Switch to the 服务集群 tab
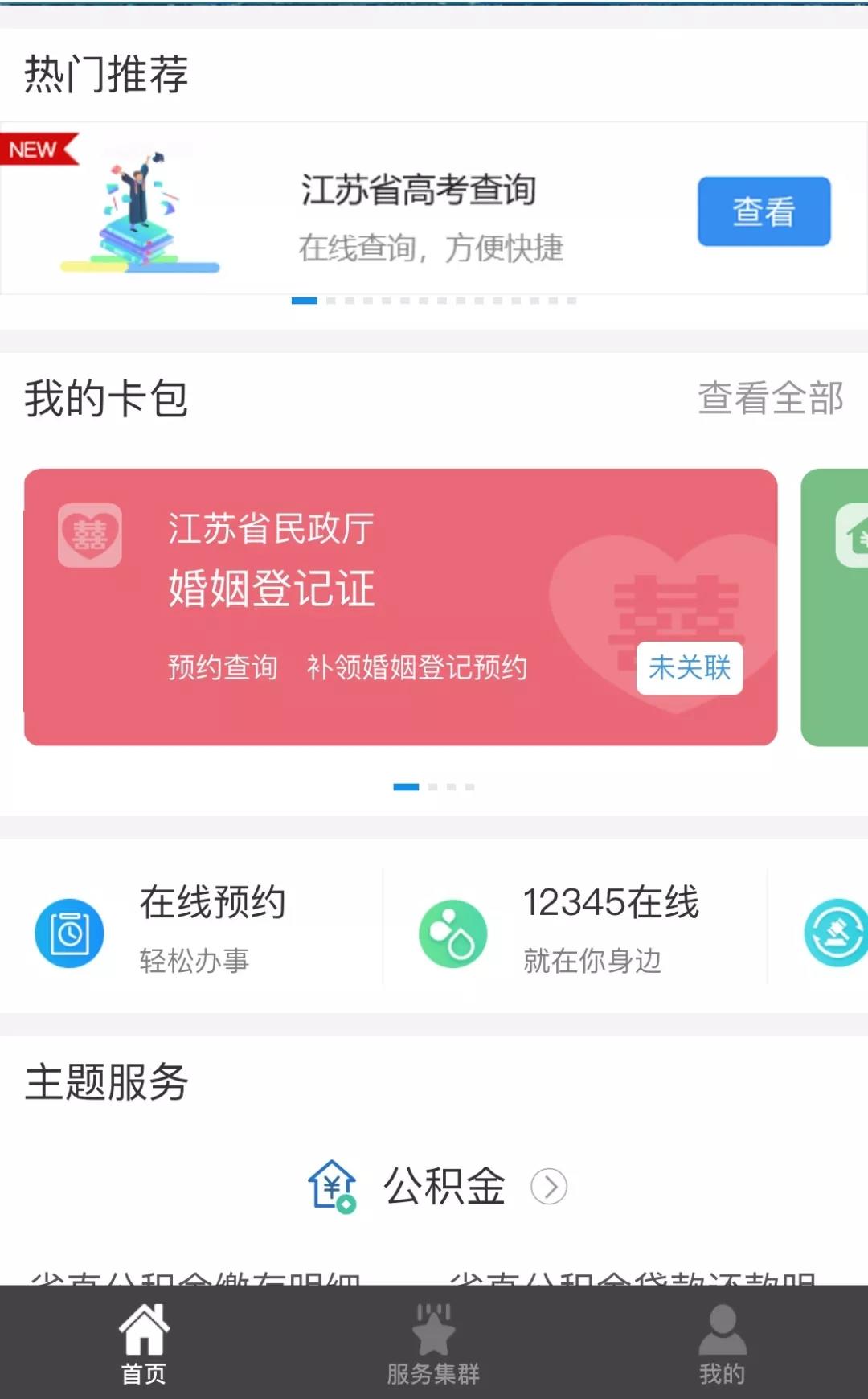868x1399 pixels. [x=433, y=1344]
